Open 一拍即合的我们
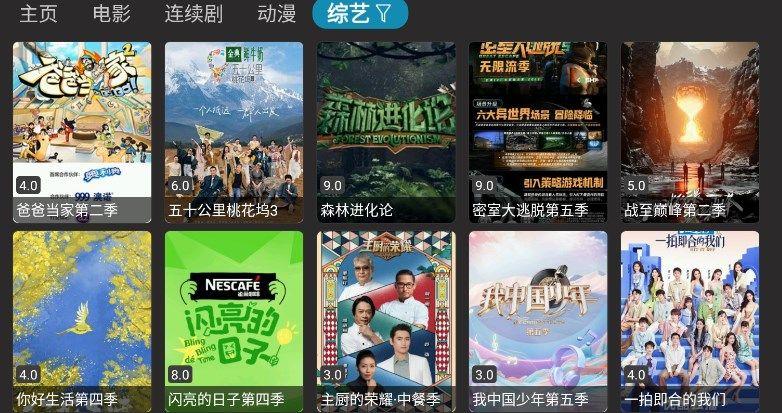The image size is (782, 413). [690, 321]
